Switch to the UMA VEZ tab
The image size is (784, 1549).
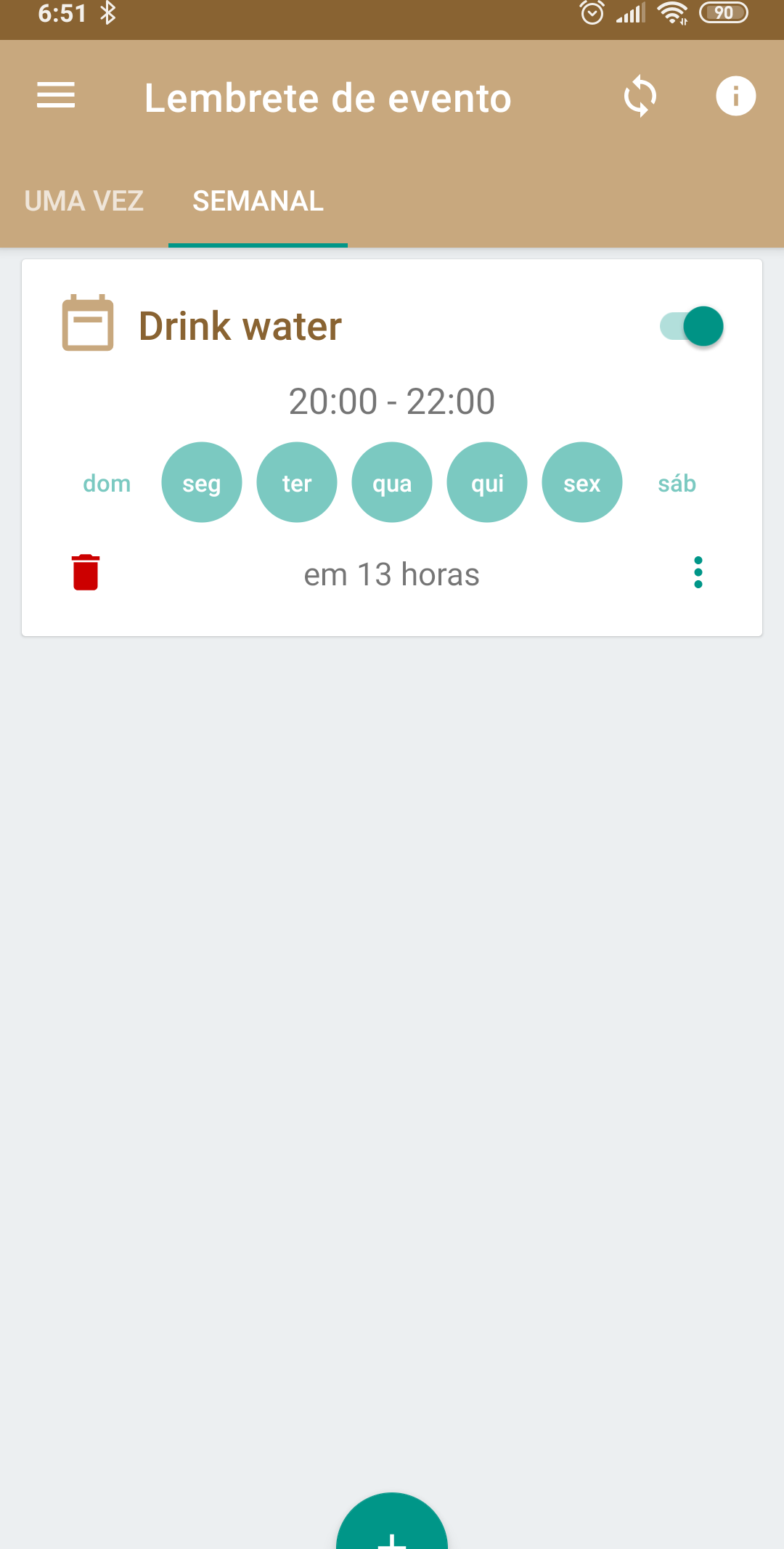[x=84, y=201]
